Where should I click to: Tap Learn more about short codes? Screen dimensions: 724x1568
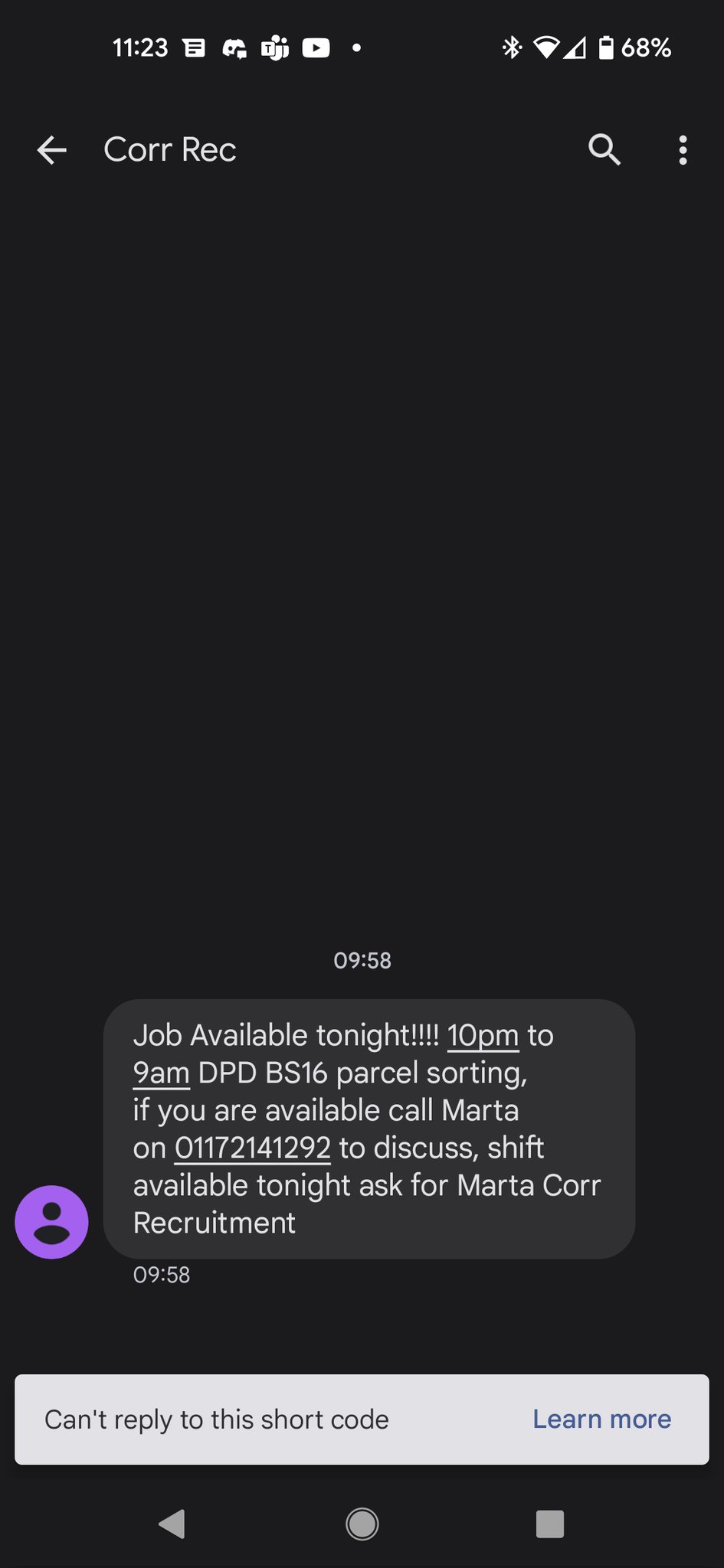[601, 1419]
